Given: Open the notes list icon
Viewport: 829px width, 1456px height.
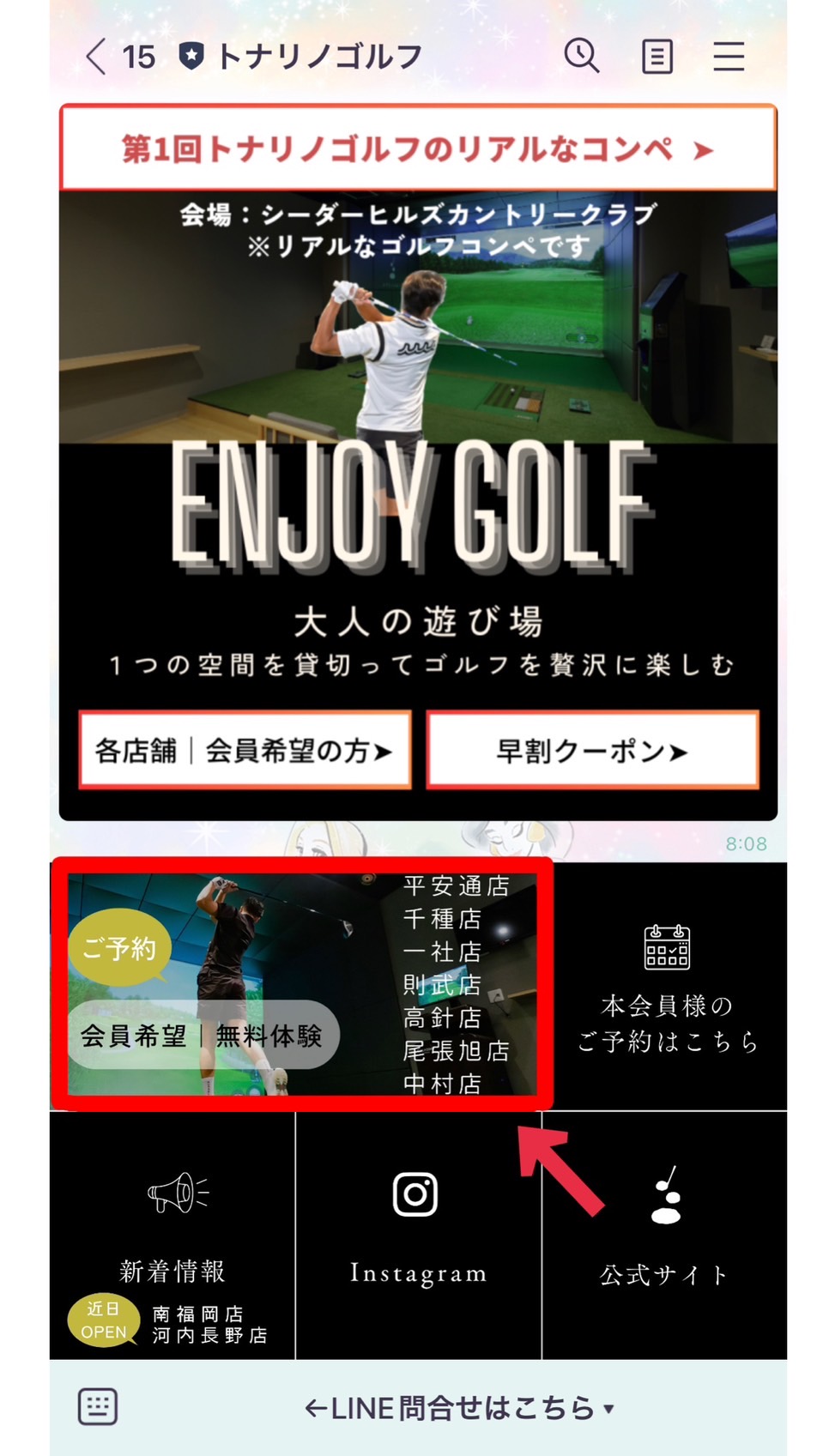Looking at the screenshot, I should (657, 57).
